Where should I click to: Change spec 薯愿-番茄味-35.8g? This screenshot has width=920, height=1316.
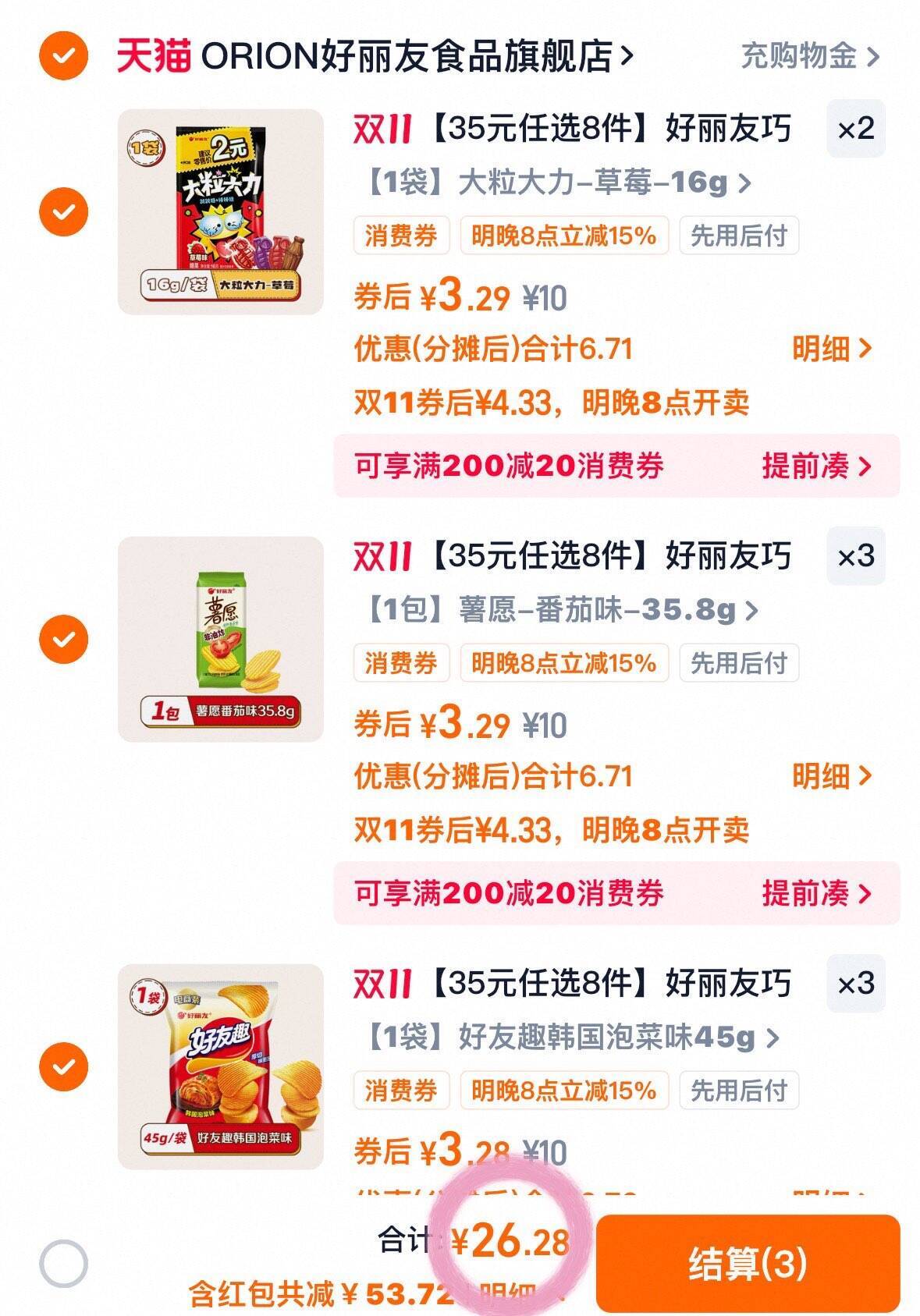pyautogui.click(x=559, y=610)
